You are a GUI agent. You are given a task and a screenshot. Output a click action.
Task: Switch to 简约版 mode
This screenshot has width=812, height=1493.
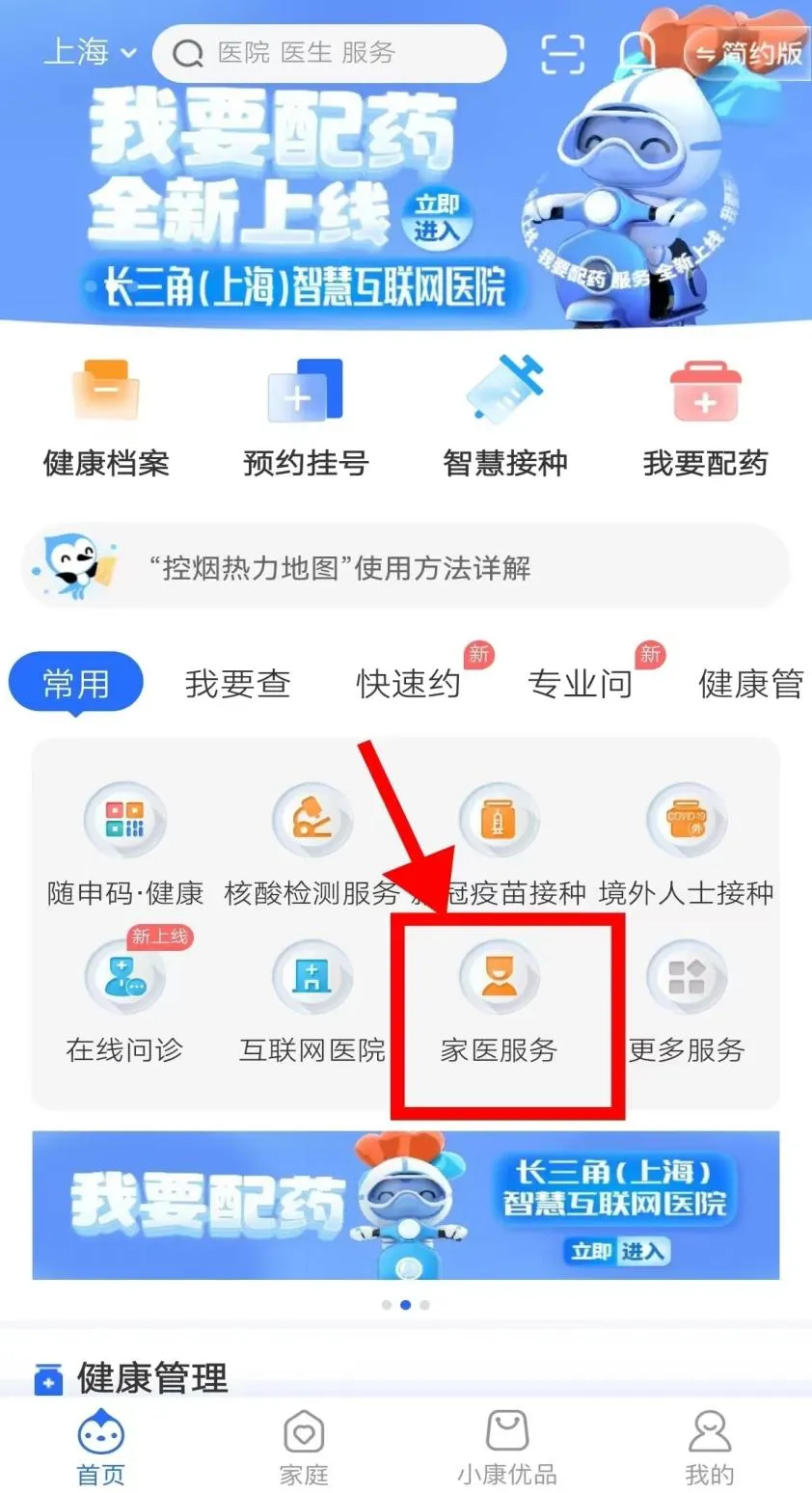coord(749,53)
